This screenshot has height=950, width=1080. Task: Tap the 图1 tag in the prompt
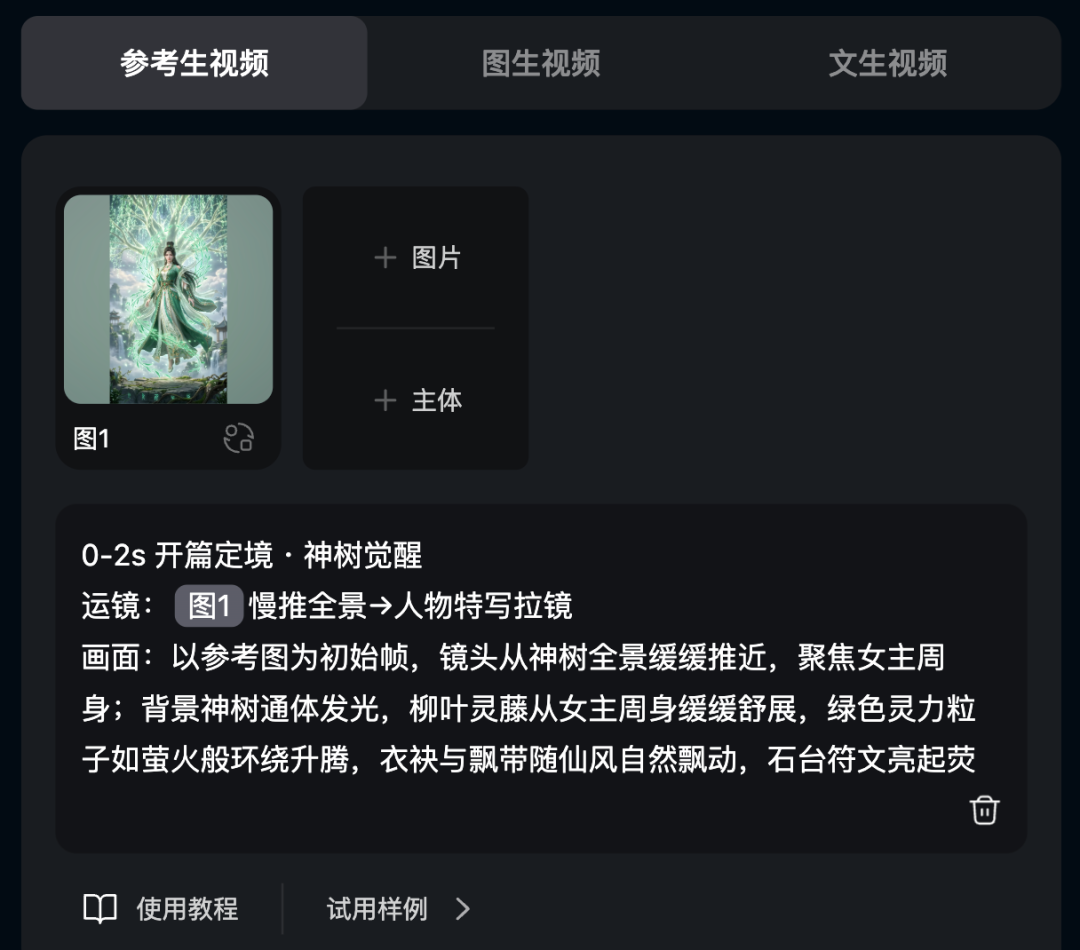[209, 606]
